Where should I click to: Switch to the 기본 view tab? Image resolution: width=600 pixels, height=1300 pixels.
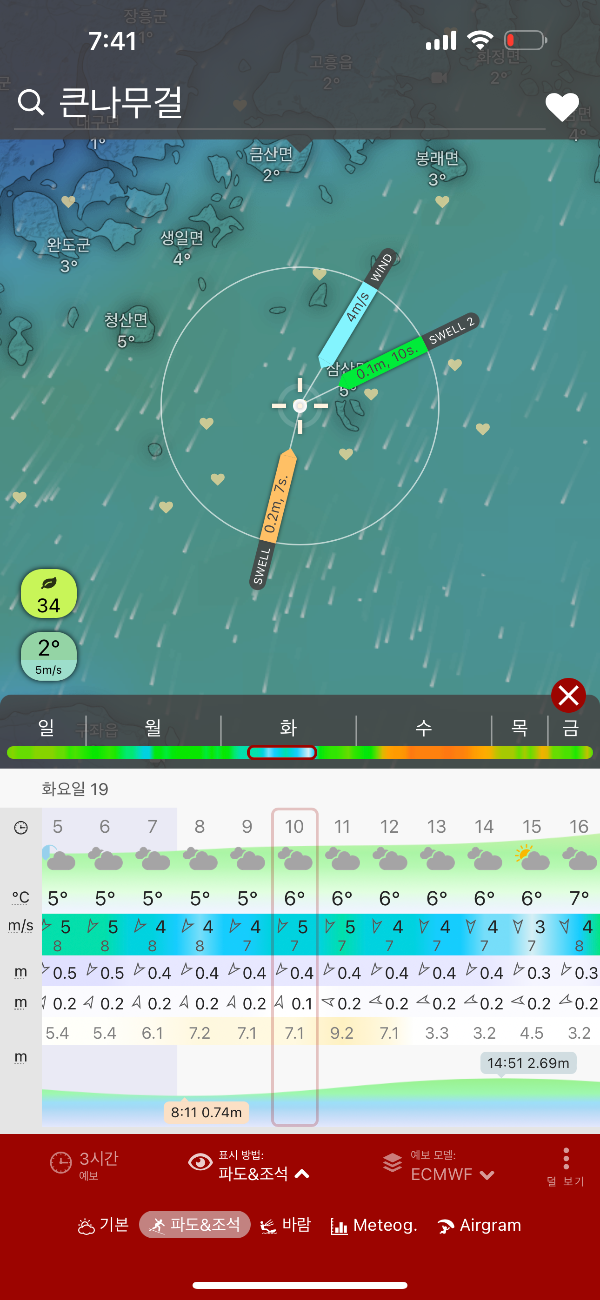click(x=104, y=1225)
